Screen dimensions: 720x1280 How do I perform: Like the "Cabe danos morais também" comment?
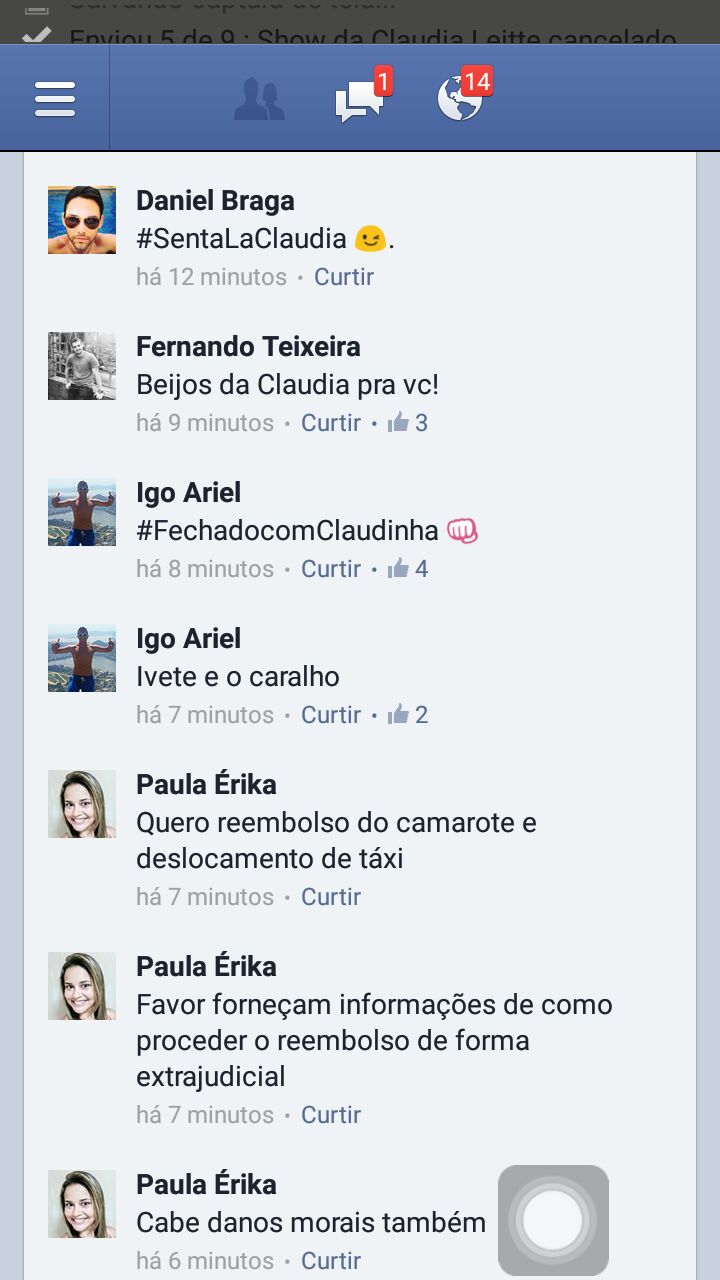[x=331, y=1261]
